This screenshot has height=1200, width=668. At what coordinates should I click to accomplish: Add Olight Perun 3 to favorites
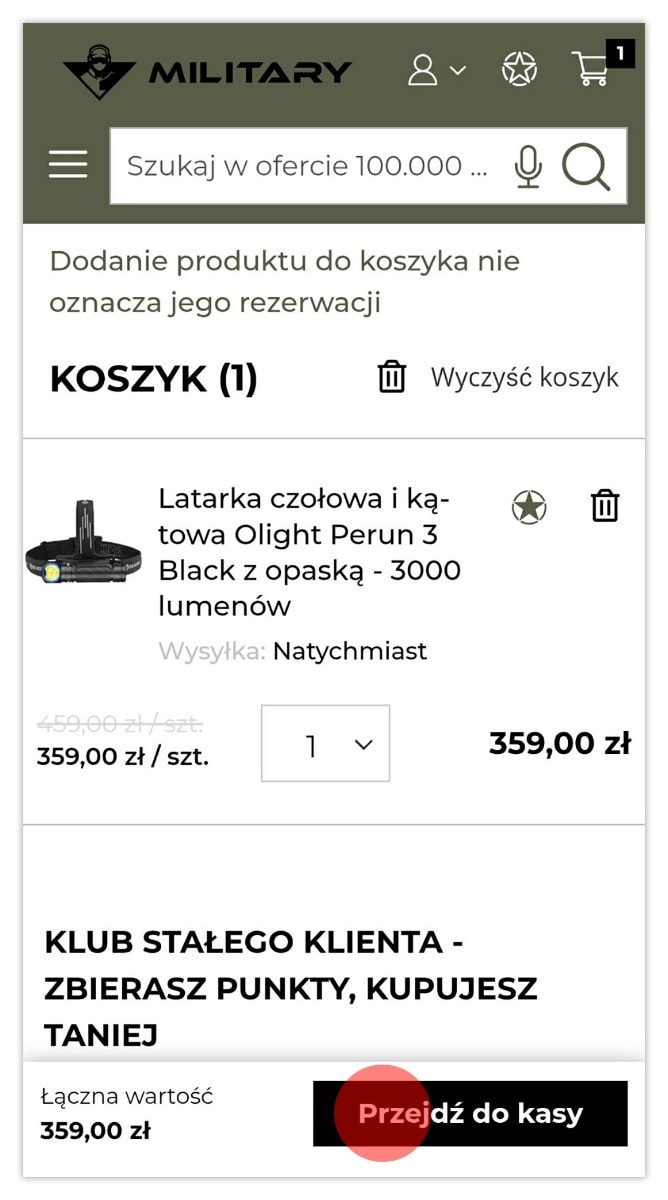coord(529,507)
